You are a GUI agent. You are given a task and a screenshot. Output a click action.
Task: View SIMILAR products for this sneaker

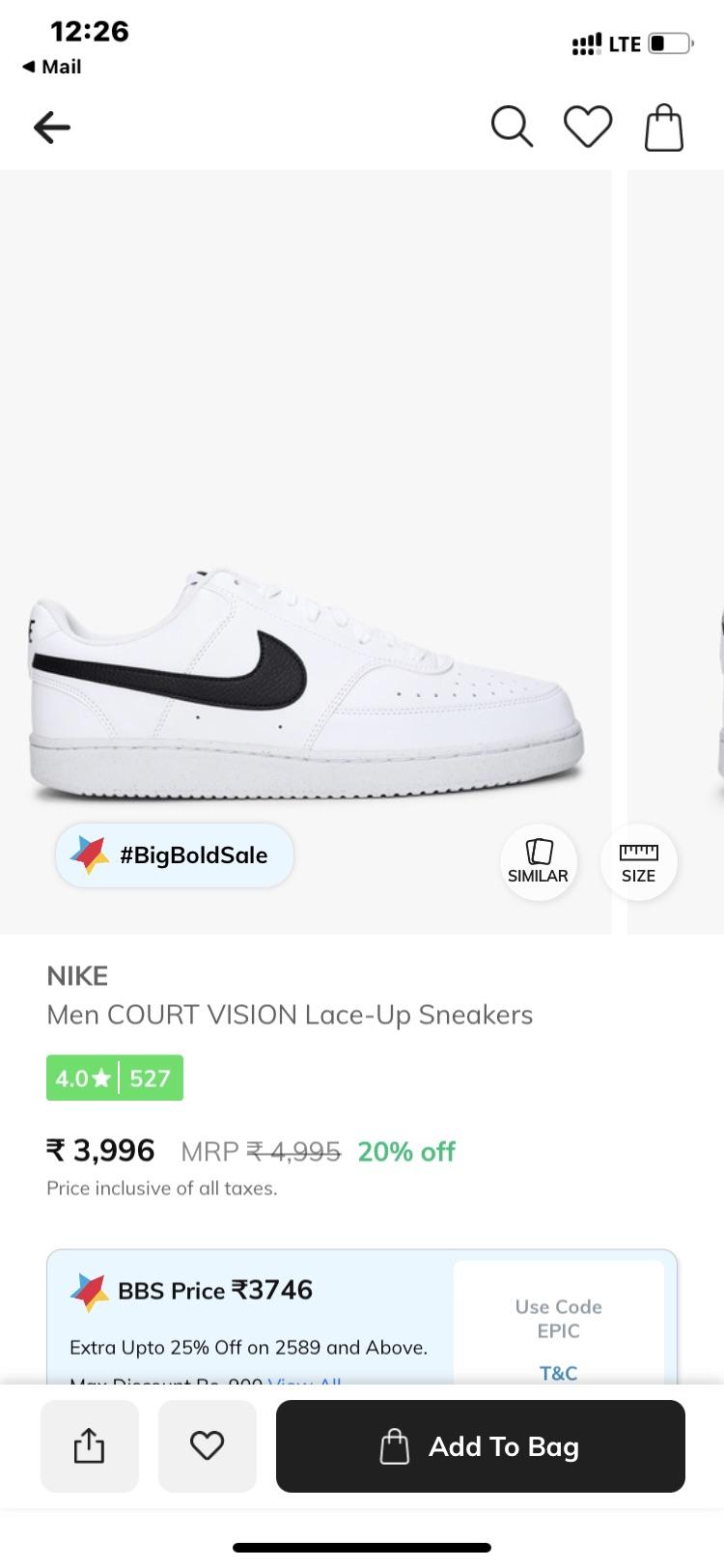point(538,862)
